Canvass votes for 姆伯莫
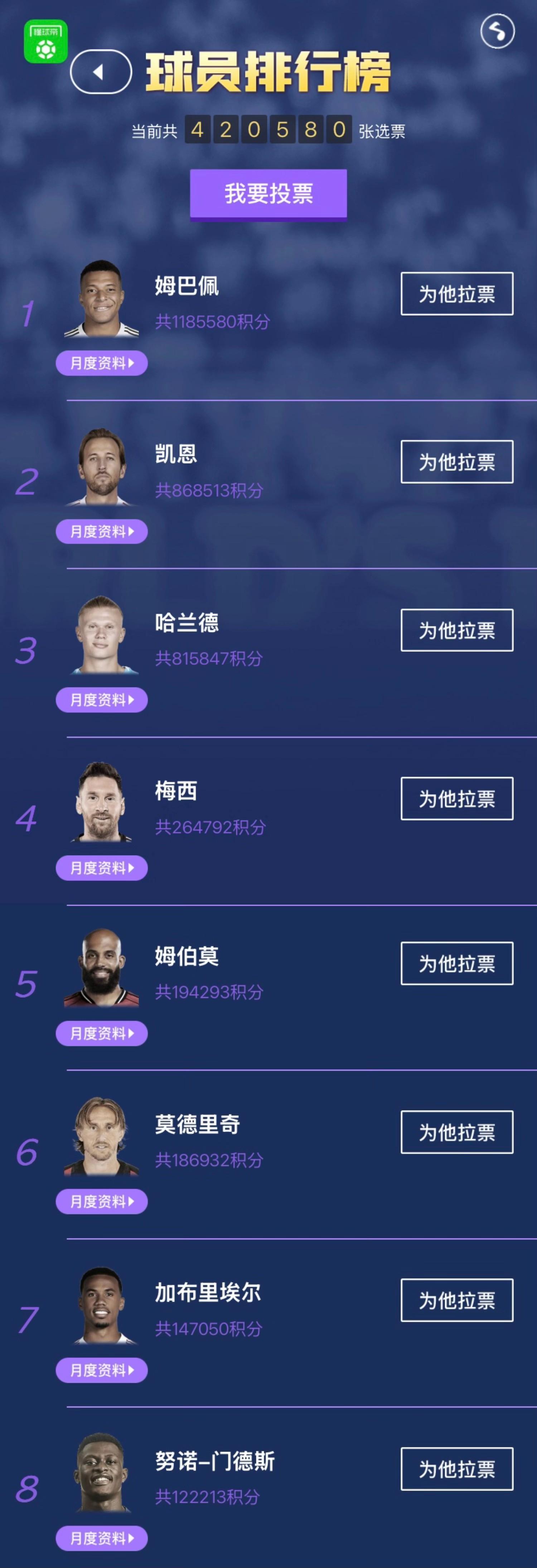The height and width of the screenshot is (1568, 537). (457, 964)
